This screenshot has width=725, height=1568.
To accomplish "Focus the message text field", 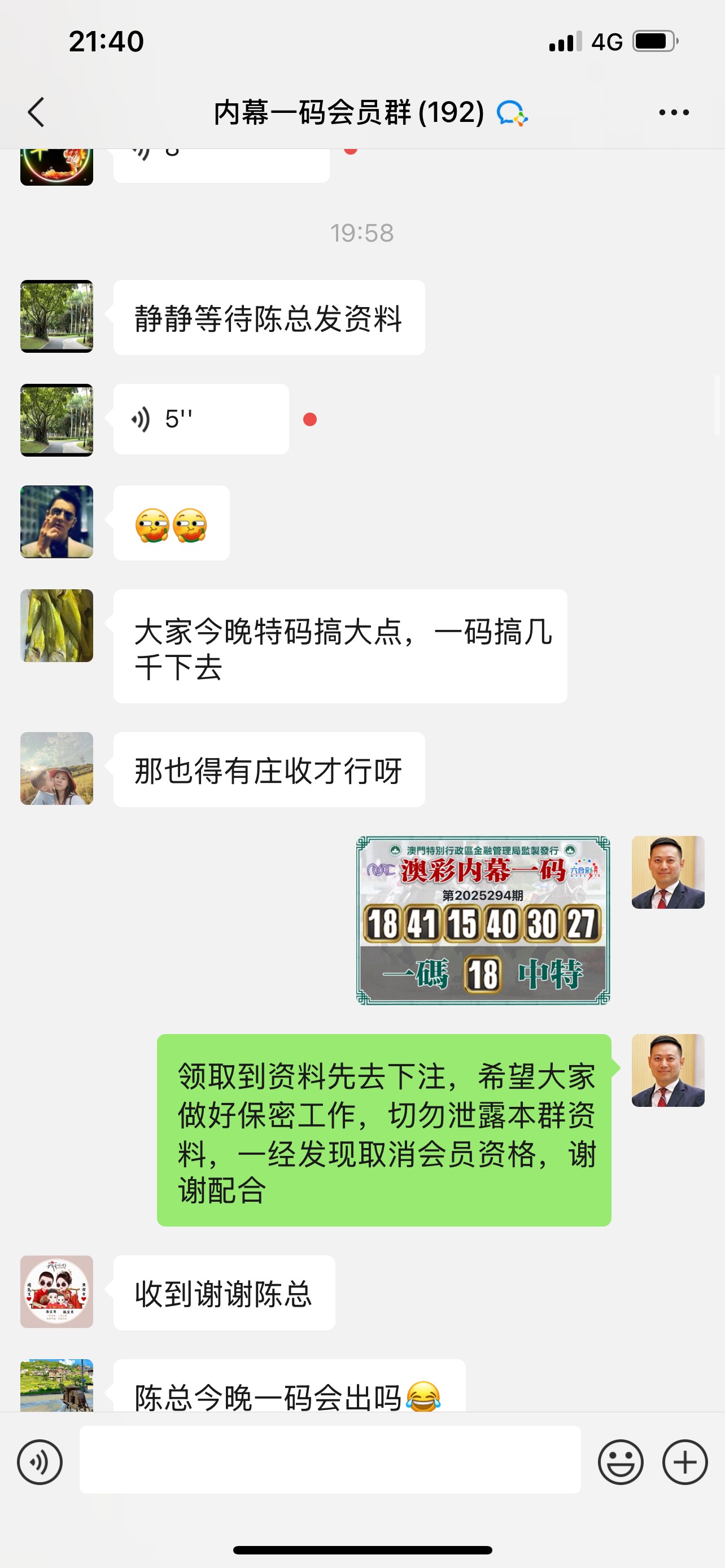I will tap(330, 1460).
